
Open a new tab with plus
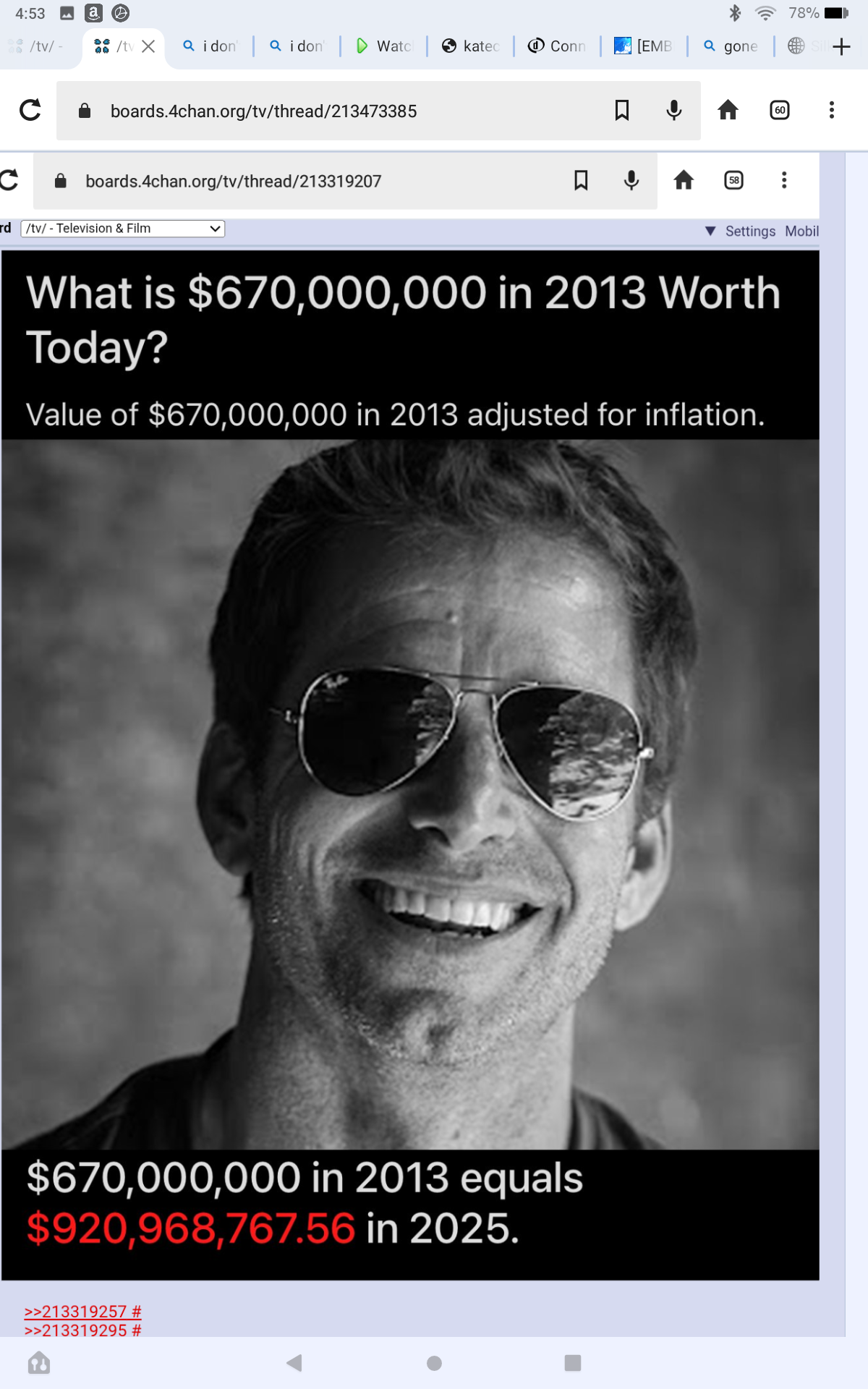tap(841, 47)
